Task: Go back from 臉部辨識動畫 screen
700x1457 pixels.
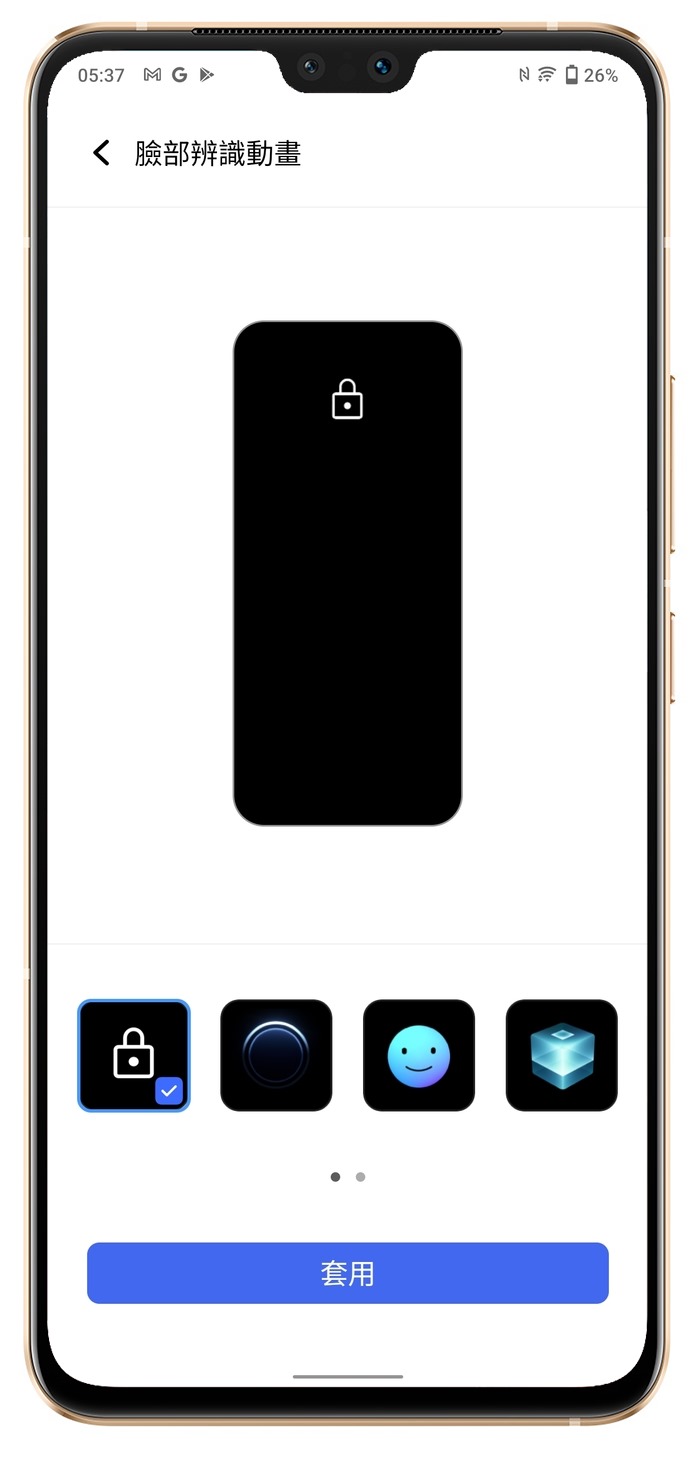Action: [x=101, y=153]
